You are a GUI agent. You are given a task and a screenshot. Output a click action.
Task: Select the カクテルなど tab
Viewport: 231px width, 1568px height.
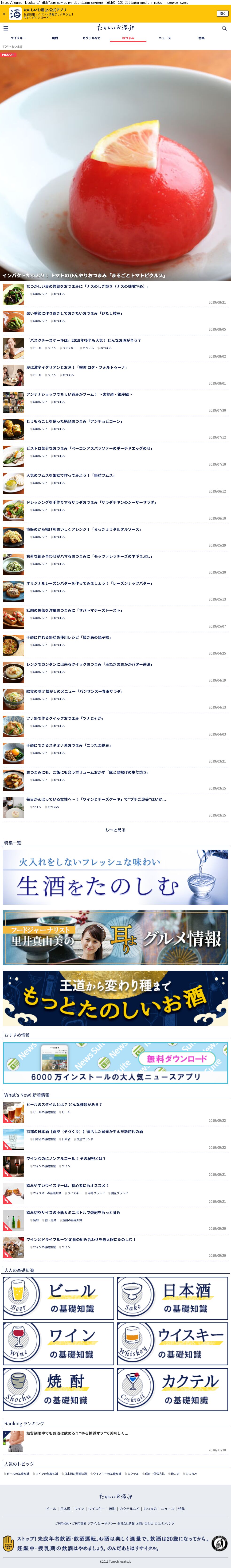(91, 38)
